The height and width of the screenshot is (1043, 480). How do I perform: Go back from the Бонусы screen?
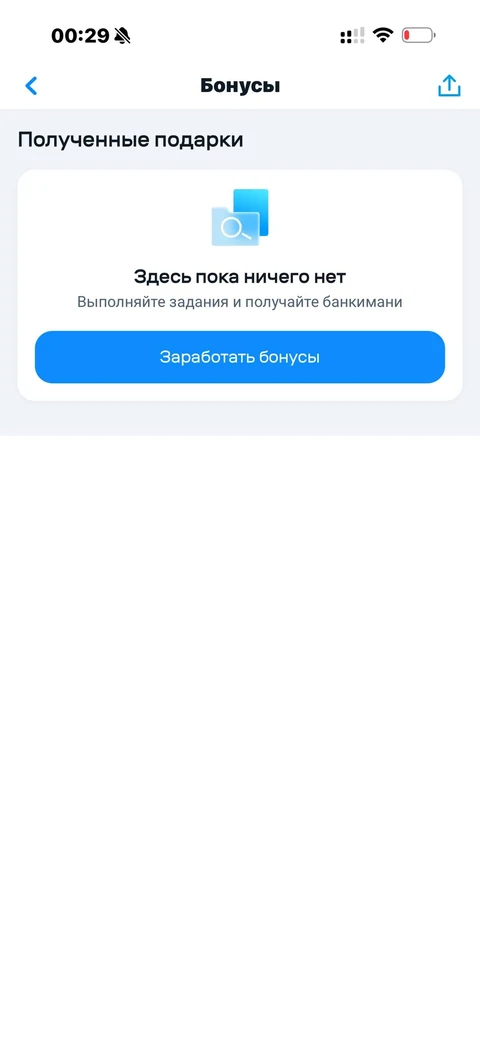coord(31,86)
